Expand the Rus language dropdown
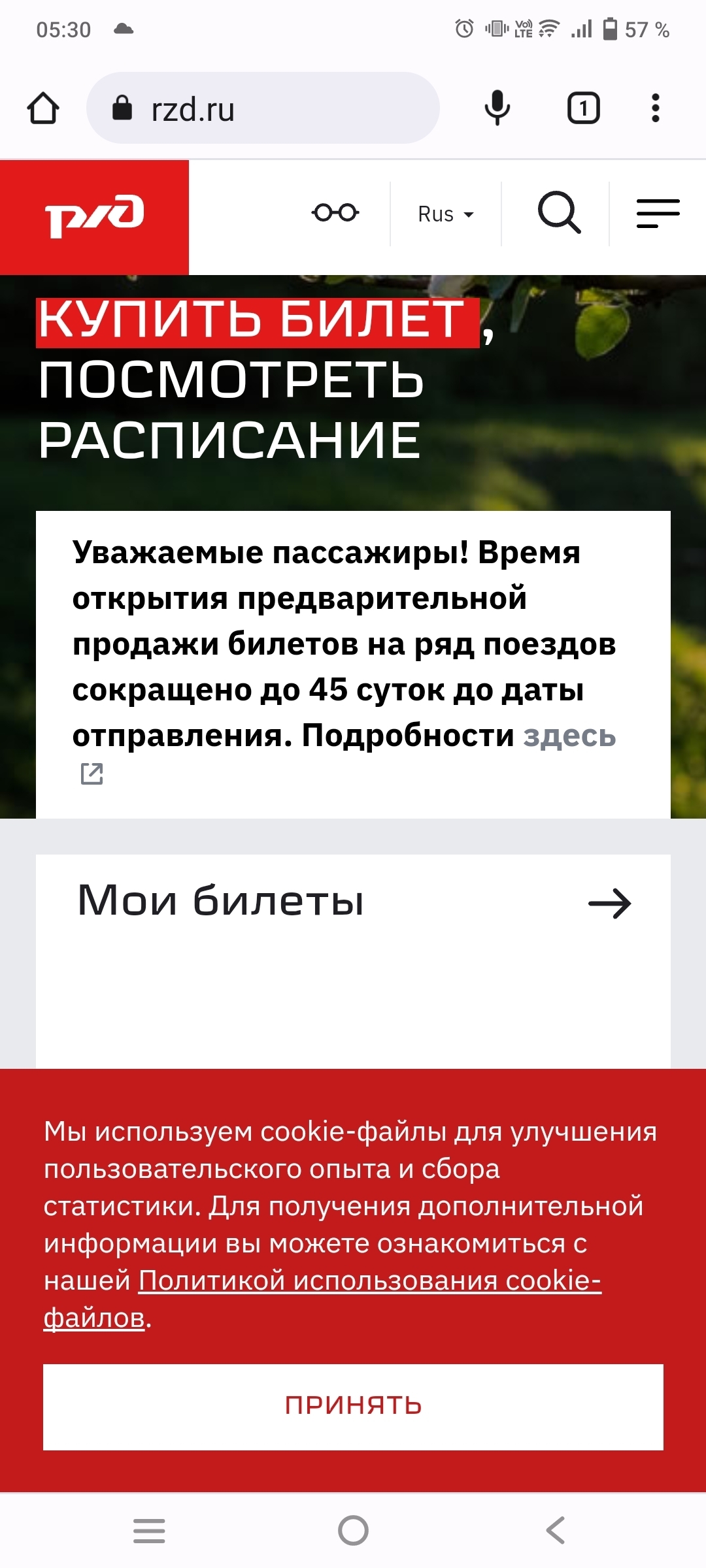 pyautogui.click(x=446, y=214)
